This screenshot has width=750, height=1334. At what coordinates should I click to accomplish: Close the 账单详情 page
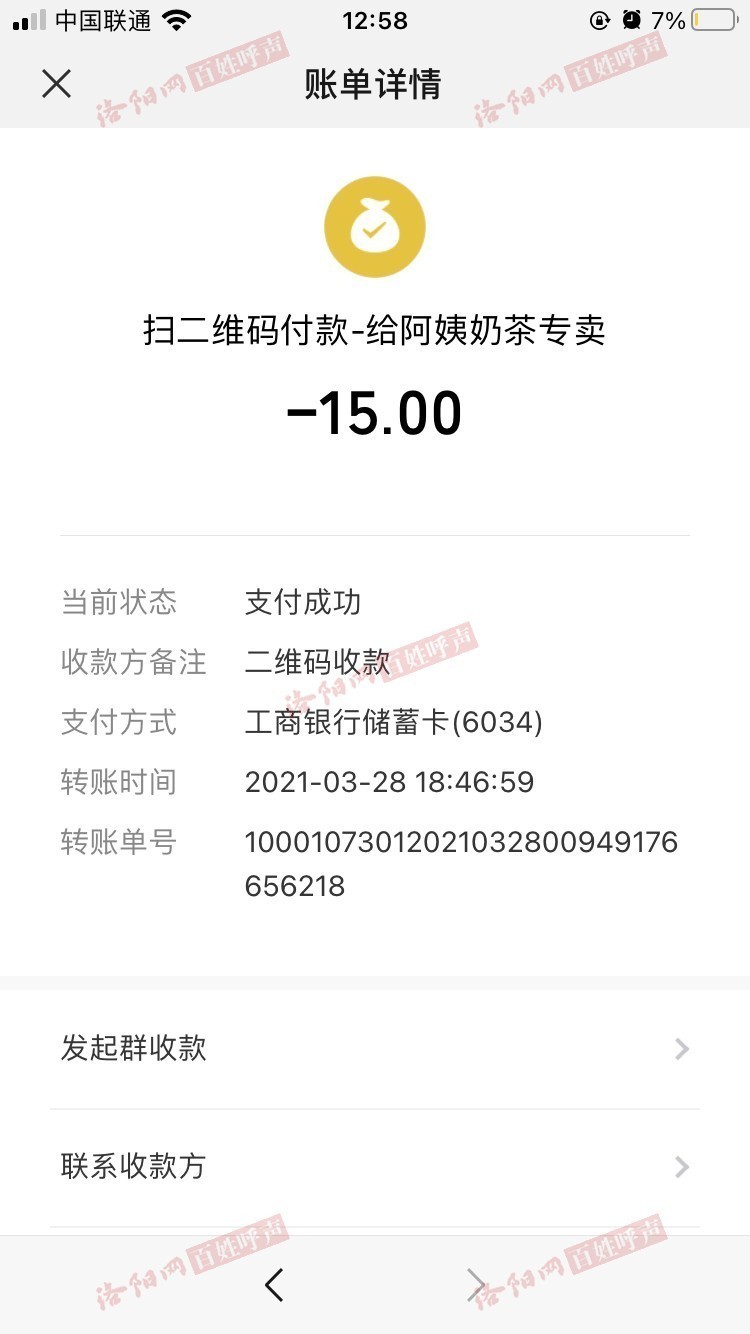pos(57,84)
